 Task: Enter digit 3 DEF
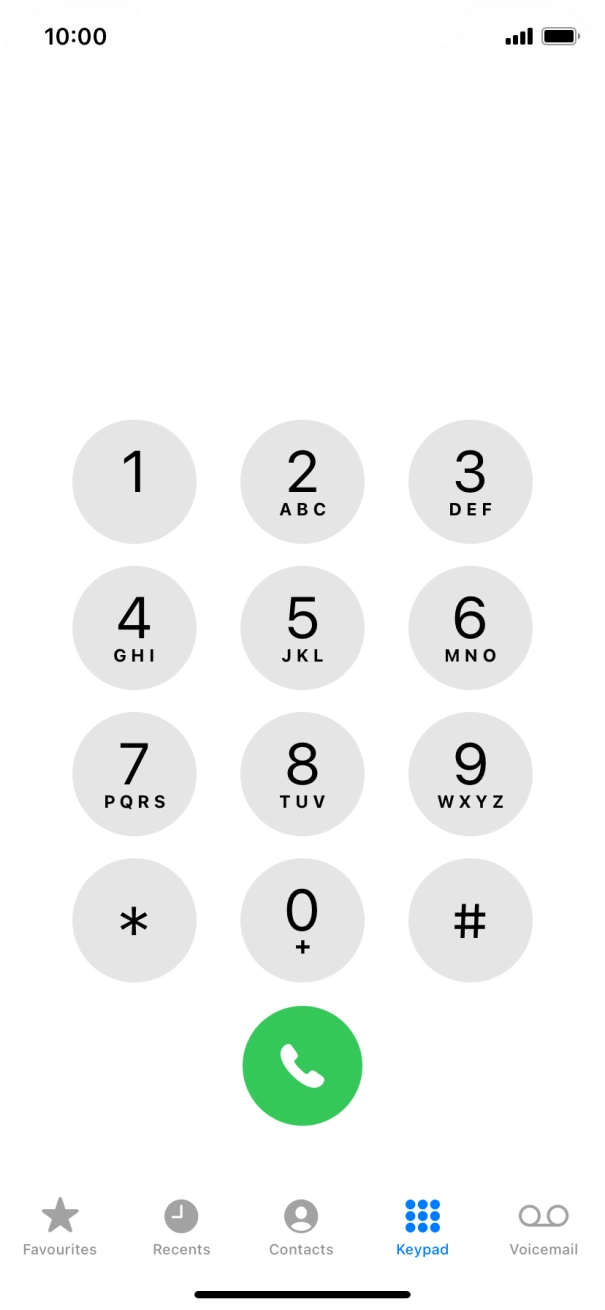coord(470,482)
